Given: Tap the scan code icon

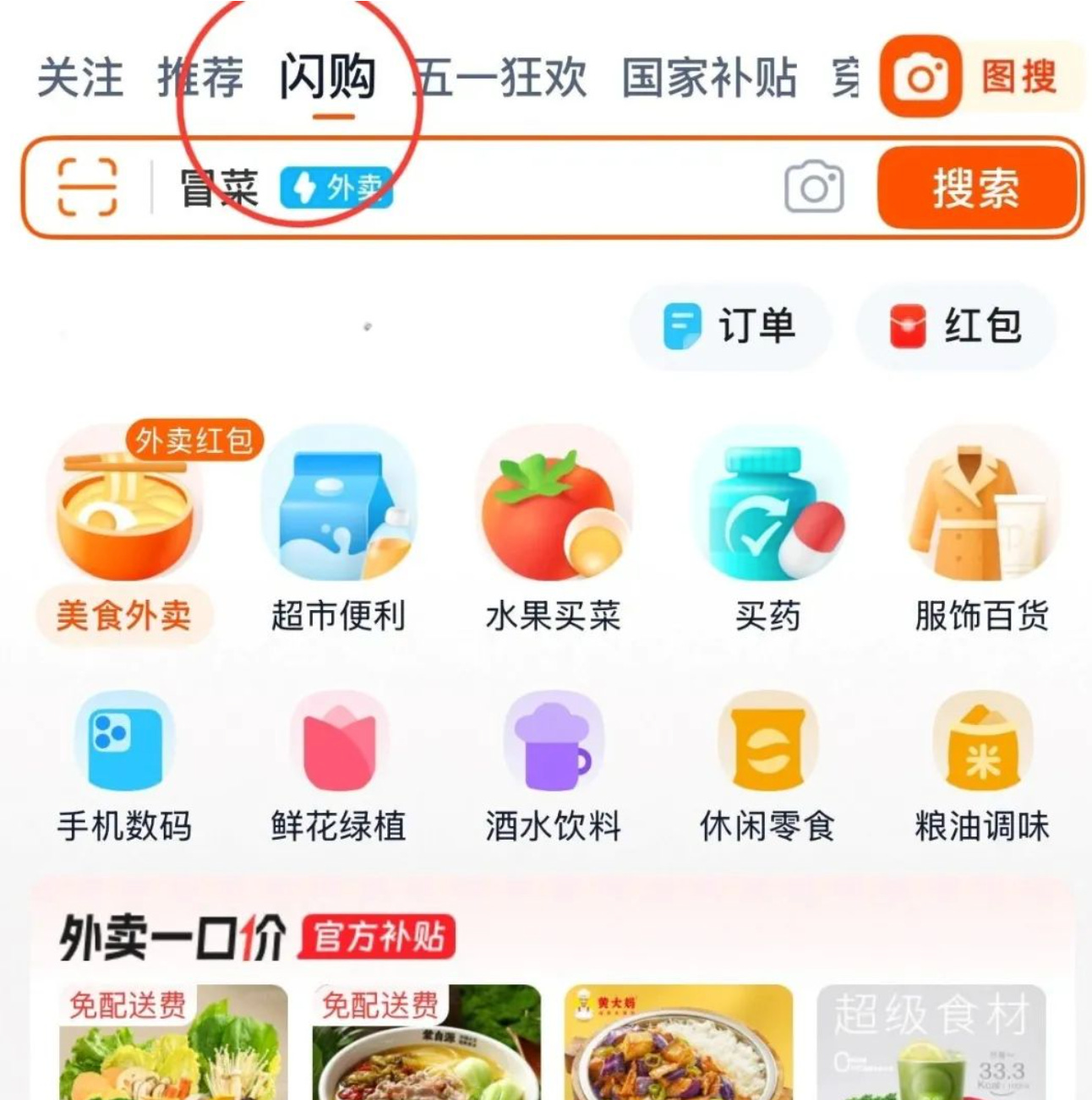Looking at the screenshot, I should (87, 187).
